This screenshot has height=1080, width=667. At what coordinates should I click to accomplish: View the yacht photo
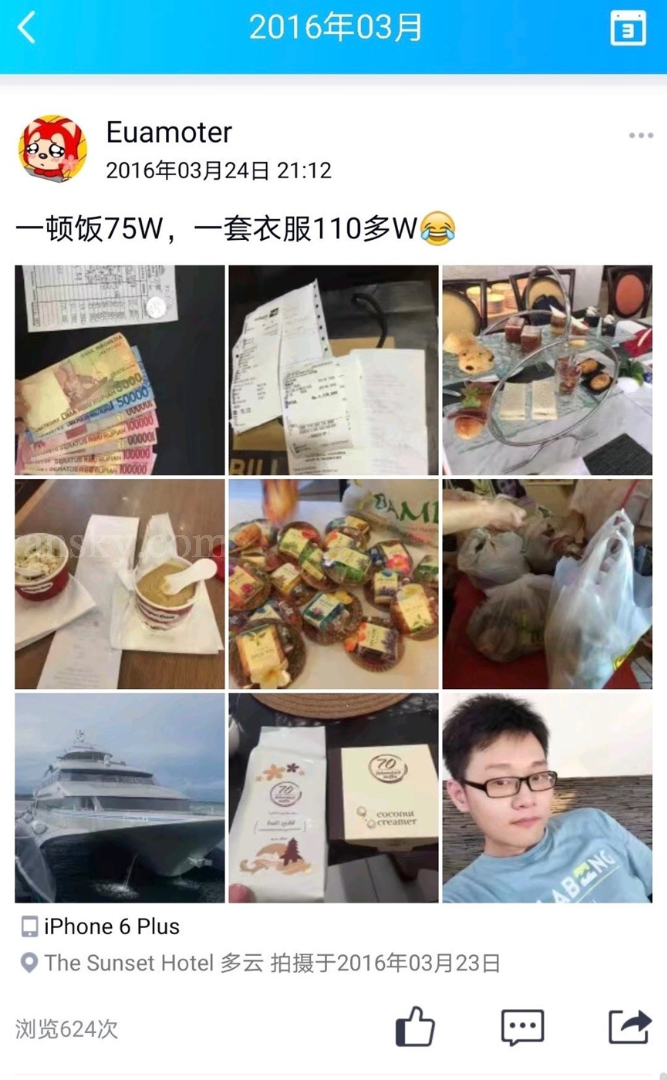[120, 798]
